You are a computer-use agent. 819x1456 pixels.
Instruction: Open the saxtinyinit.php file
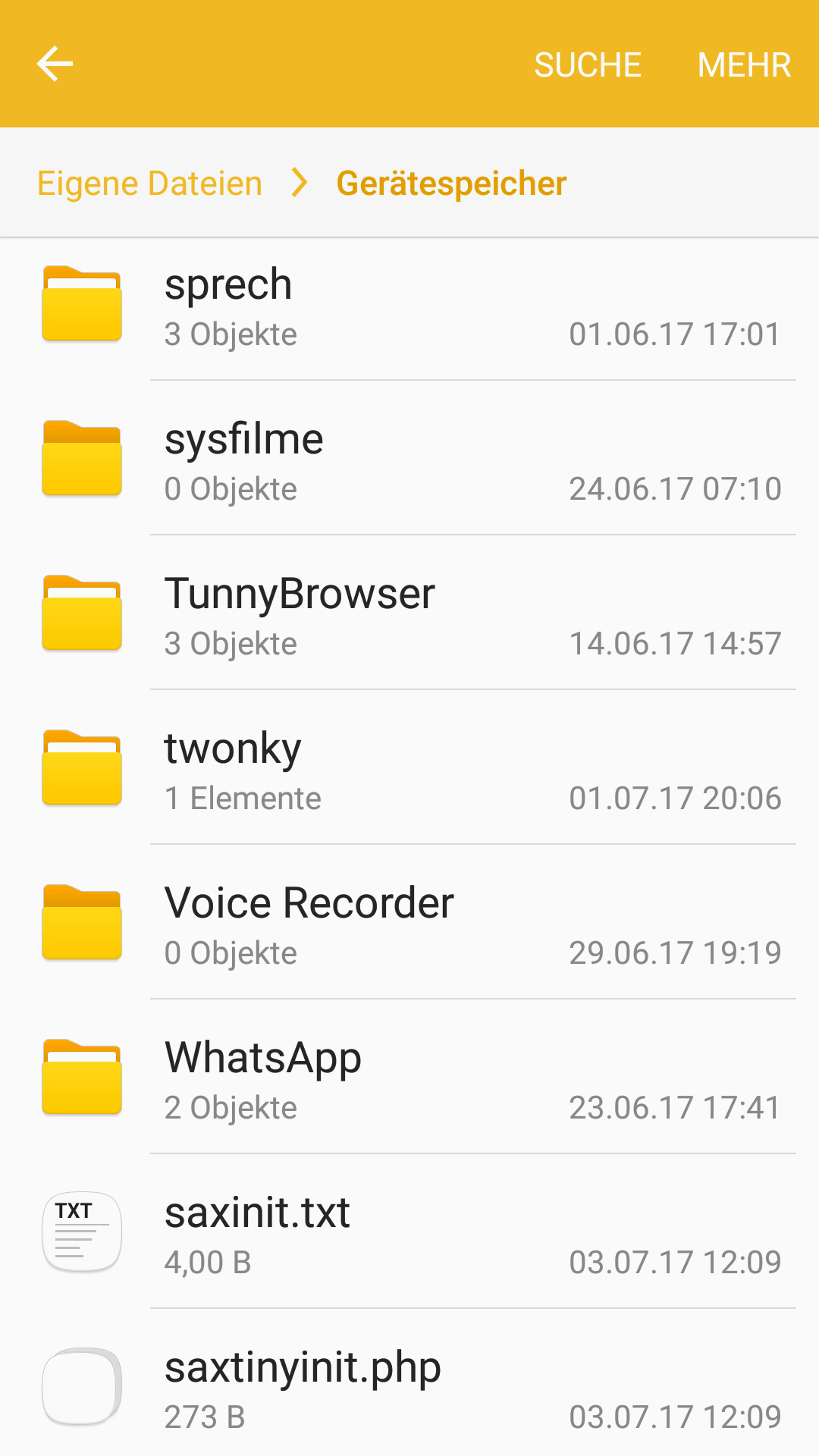[x=409, y=1389]
